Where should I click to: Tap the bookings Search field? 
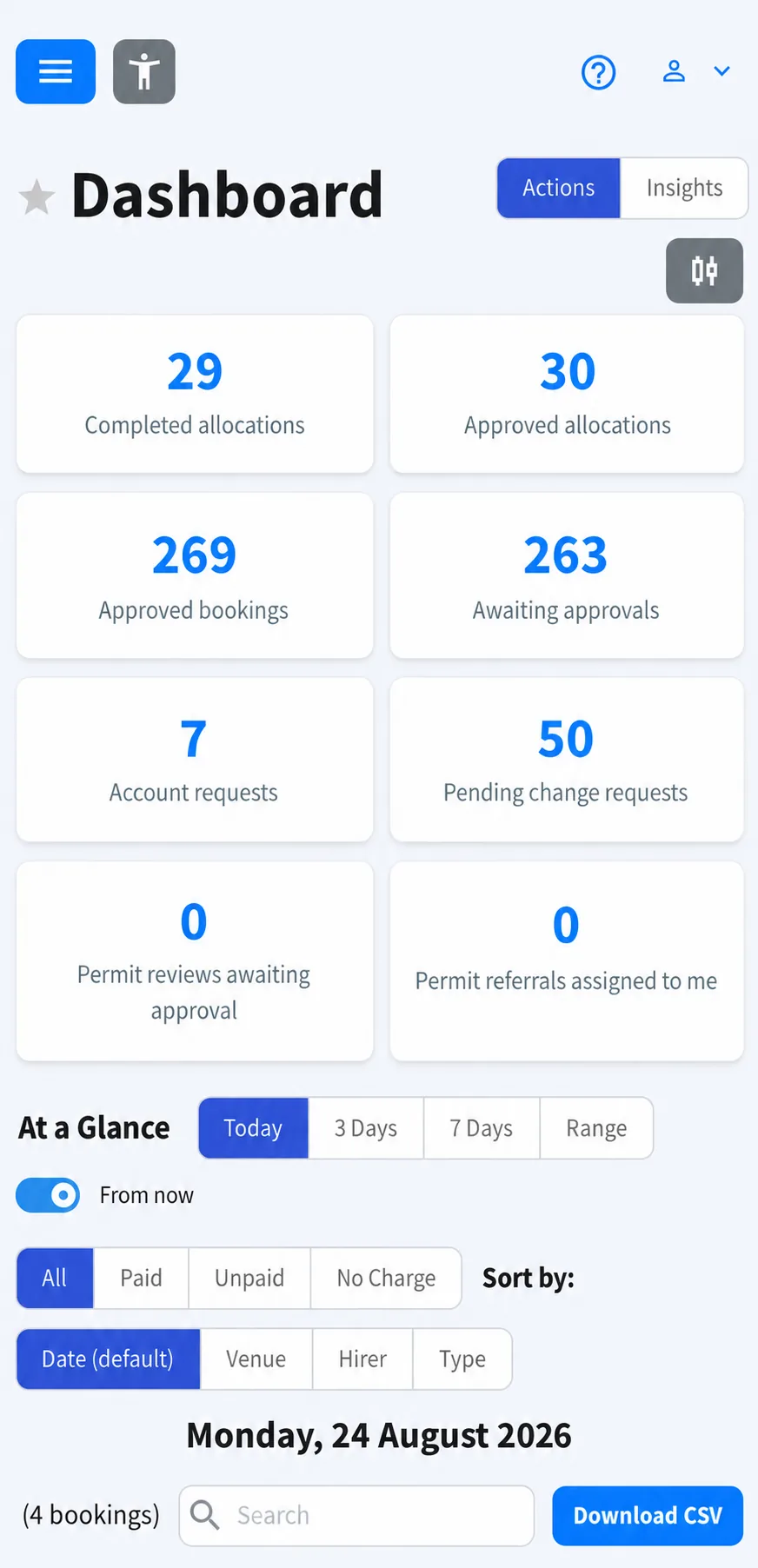[x=356, y=1515]
